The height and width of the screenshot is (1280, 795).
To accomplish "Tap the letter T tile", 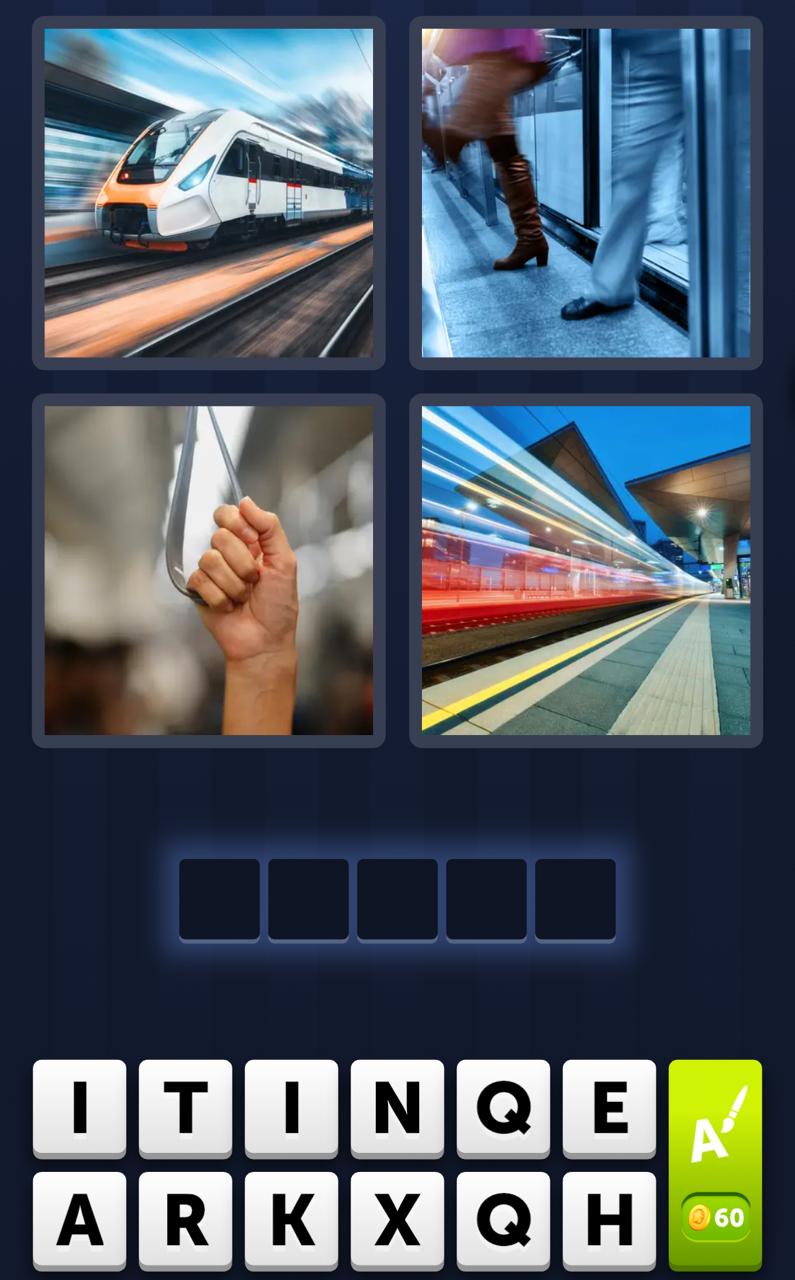I will (186, 1110).
